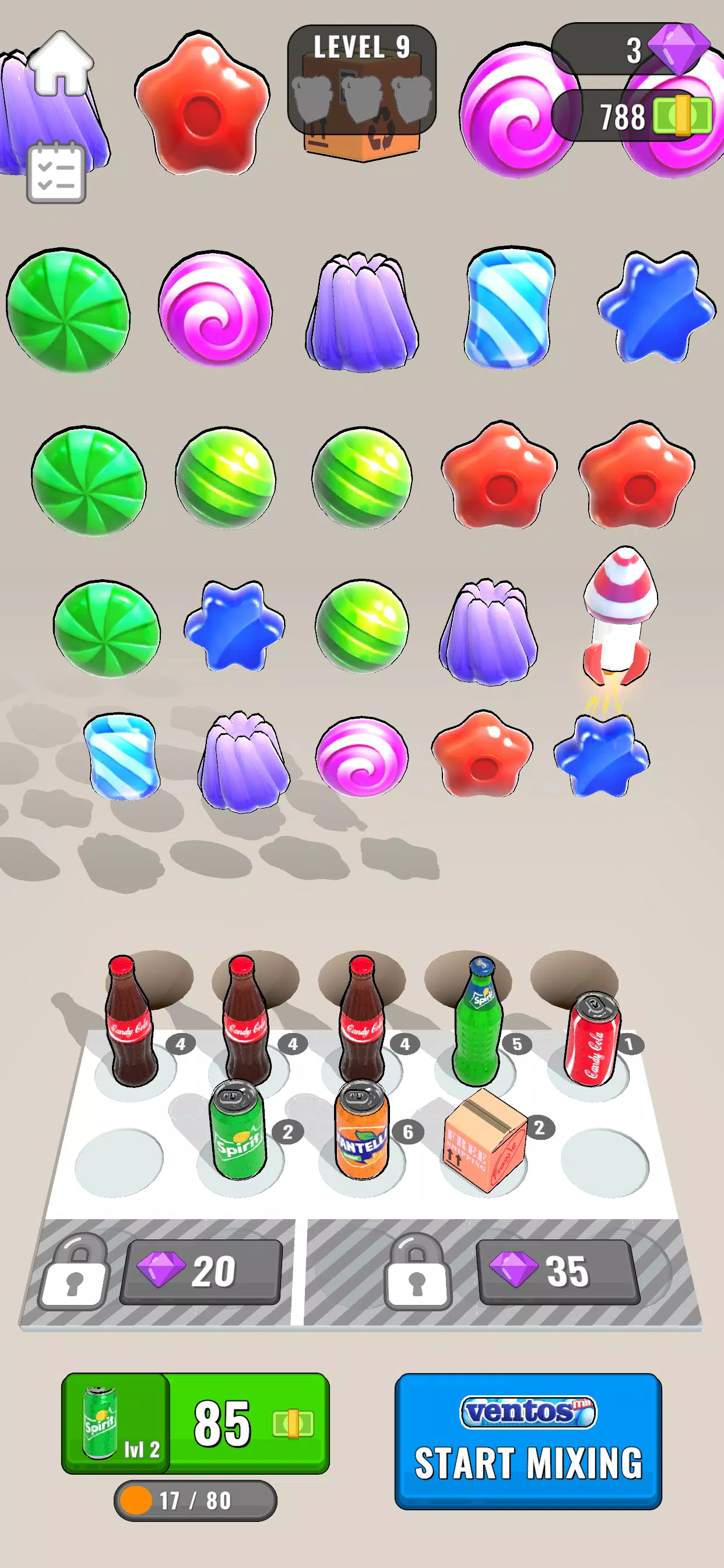Image resolution: width=724 pixels, height=1568 pixels.
Task: Select the free shipping cardboard box
Action: [485, 1139]
